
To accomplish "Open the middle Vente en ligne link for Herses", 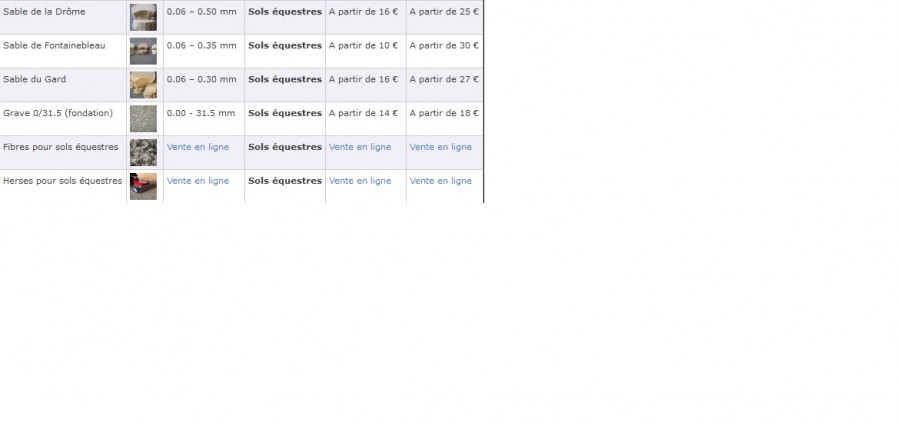I will coord(360,181).
